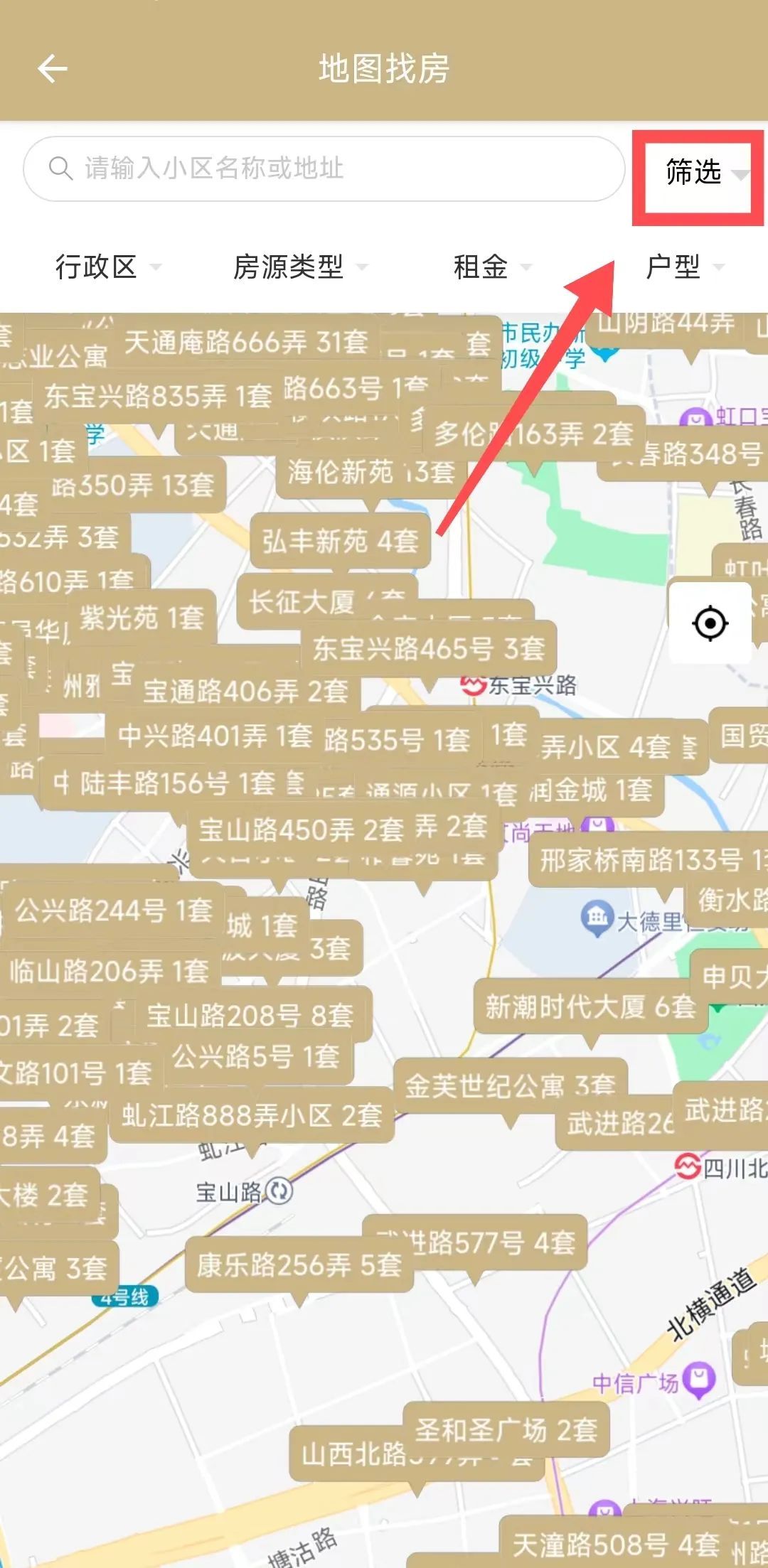This screenshot has width=768, height=1568.
Task: Select the 圣和圣广场 2套 marker
Action: [506, 1429]
